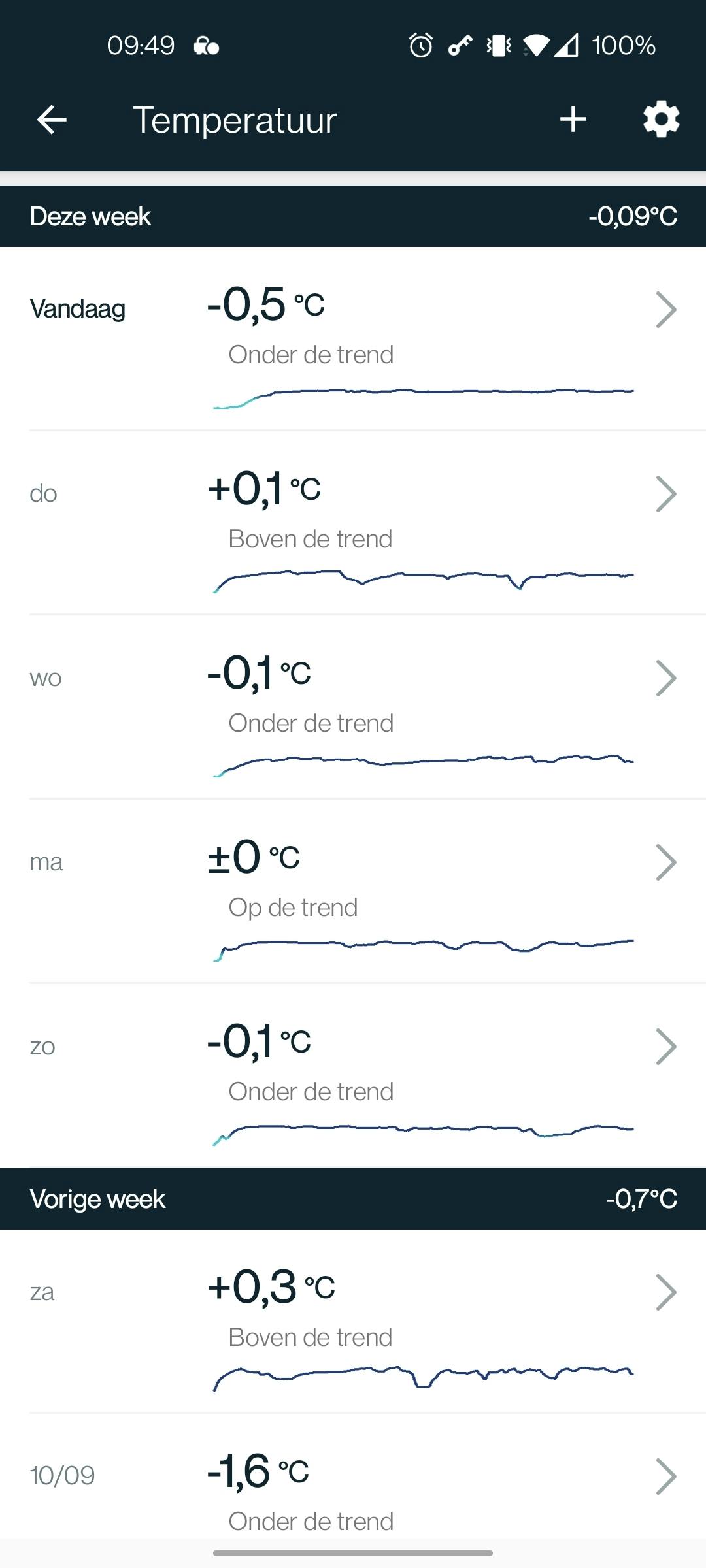Add a new temperature measurement
Image resolution: width=706 pixels, height=1568 pixels.
[573, 120]
